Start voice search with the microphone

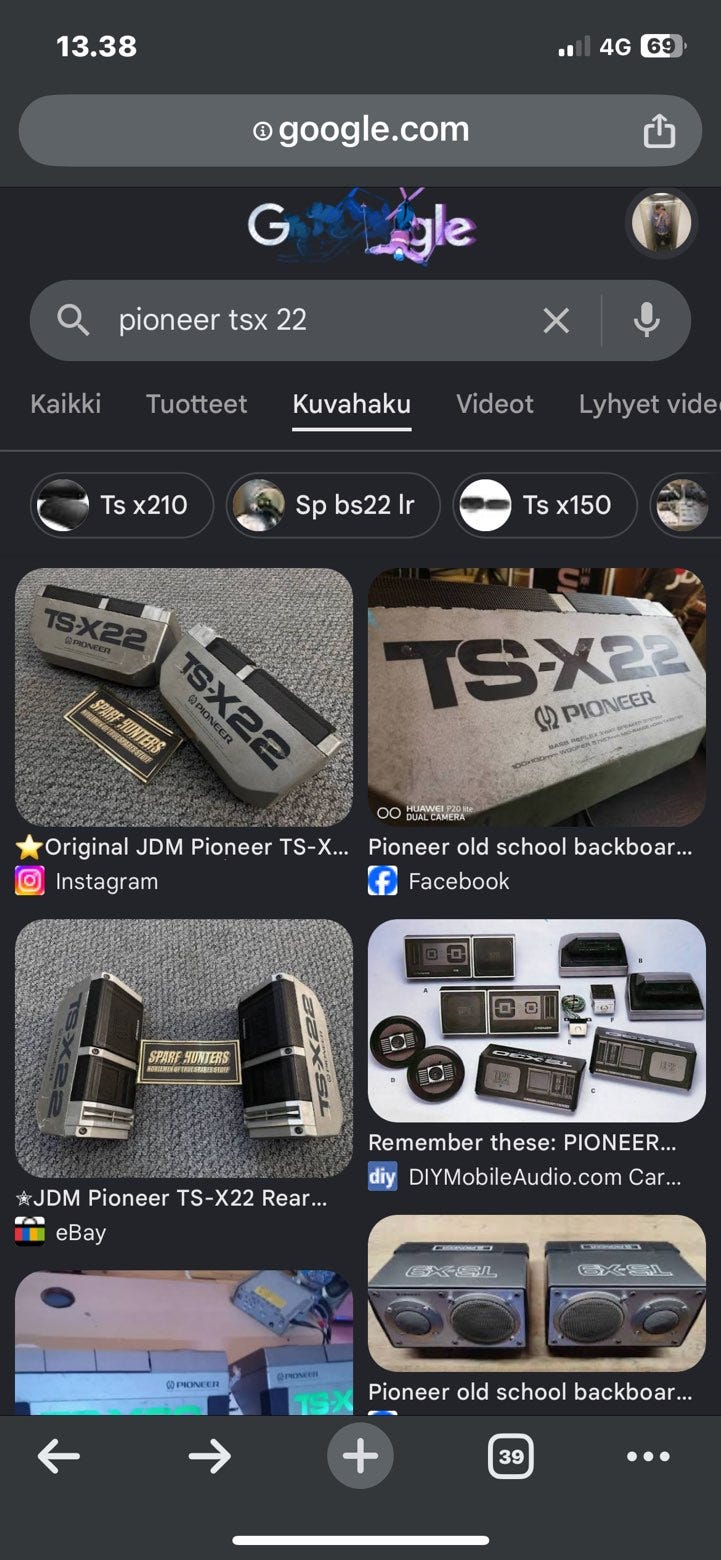(x=647, y=320)
